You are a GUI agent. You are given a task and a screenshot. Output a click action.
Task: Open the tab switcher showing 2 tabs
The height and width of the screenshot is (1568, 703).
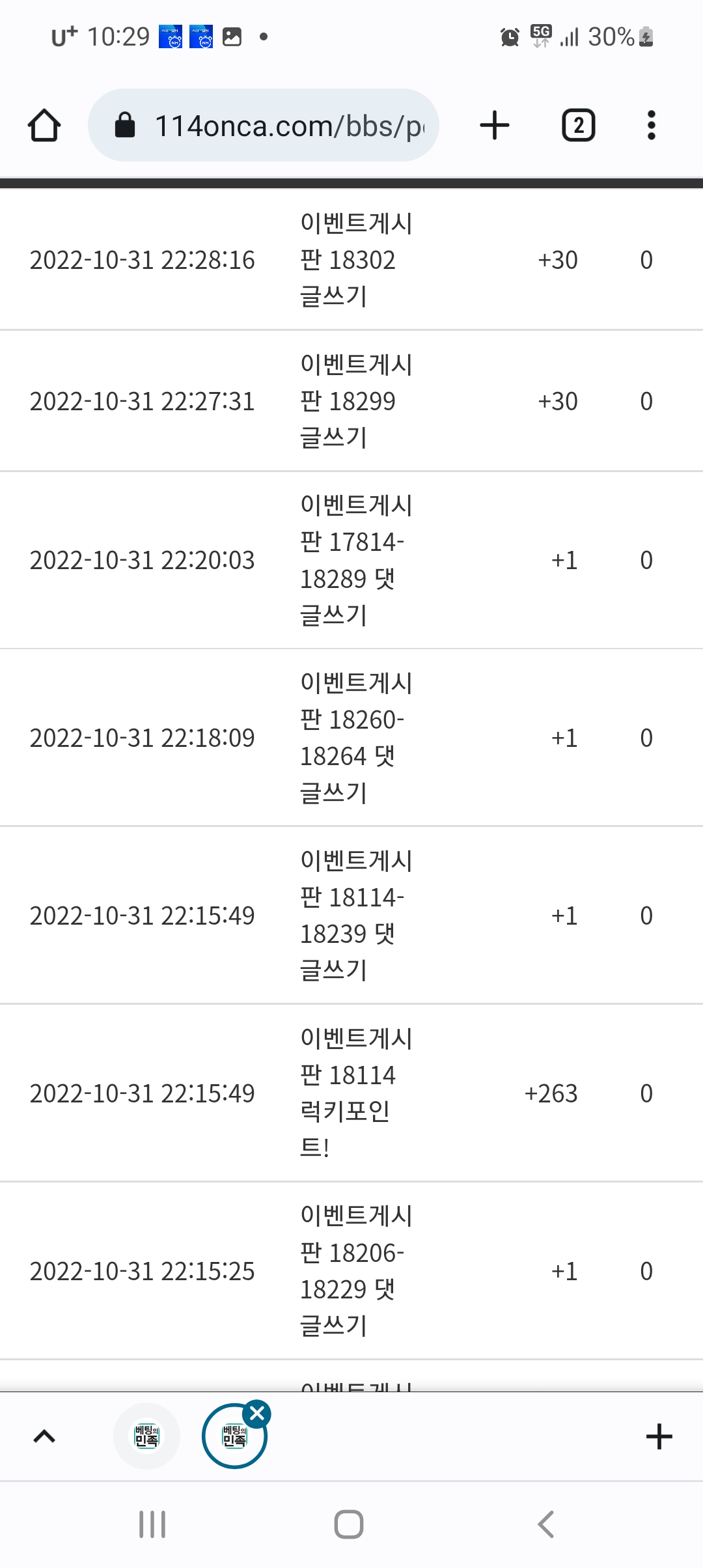pyautogui.click(x=578, y=125)
